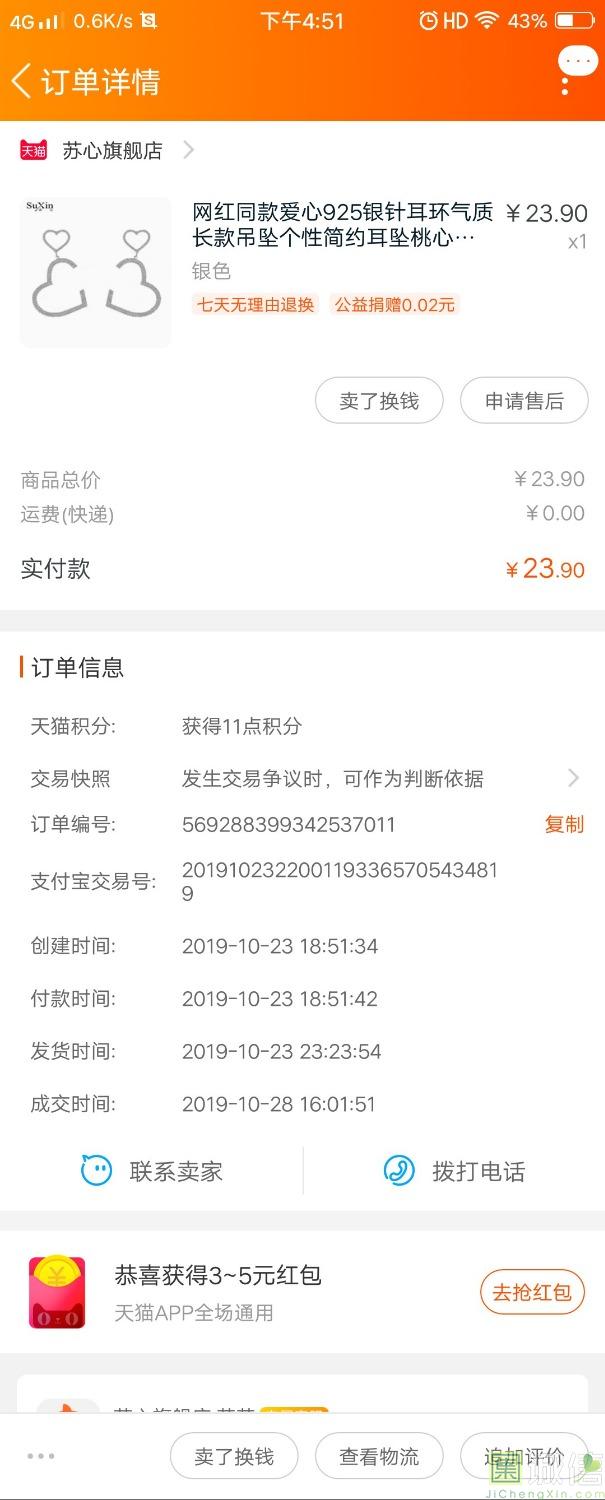Tap 申请售后 to request after-sales service
Viewport: 605px width, 1500px height.
click(524, 401)
